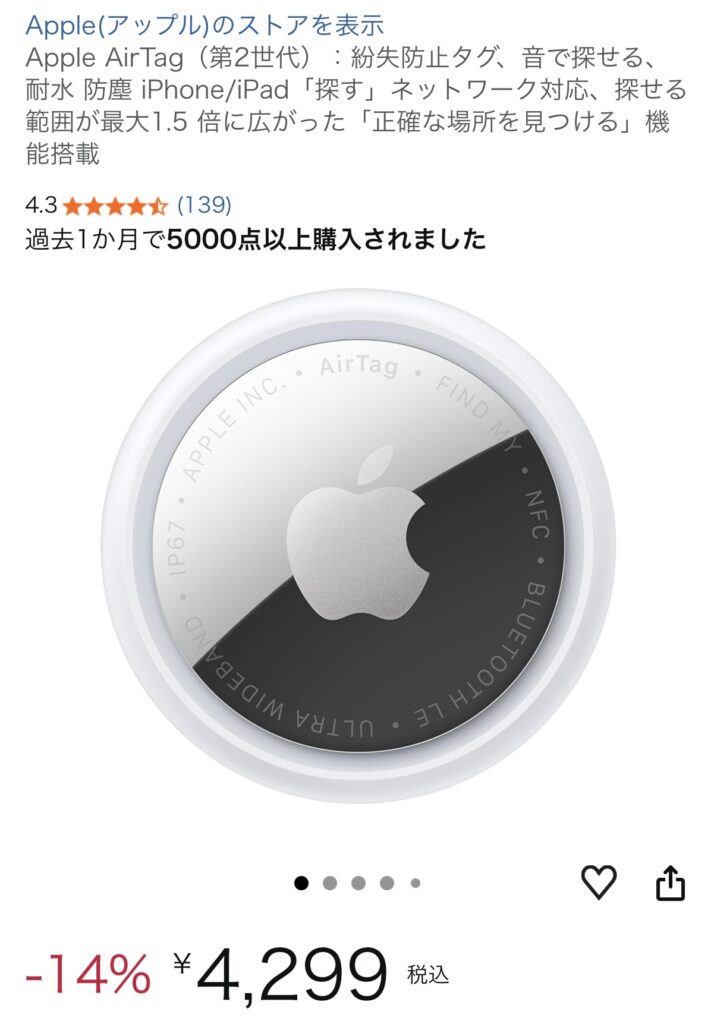The image size is (717, 1024).
Task: Add AirTag to wish list heart
Action: click(598, 881)
